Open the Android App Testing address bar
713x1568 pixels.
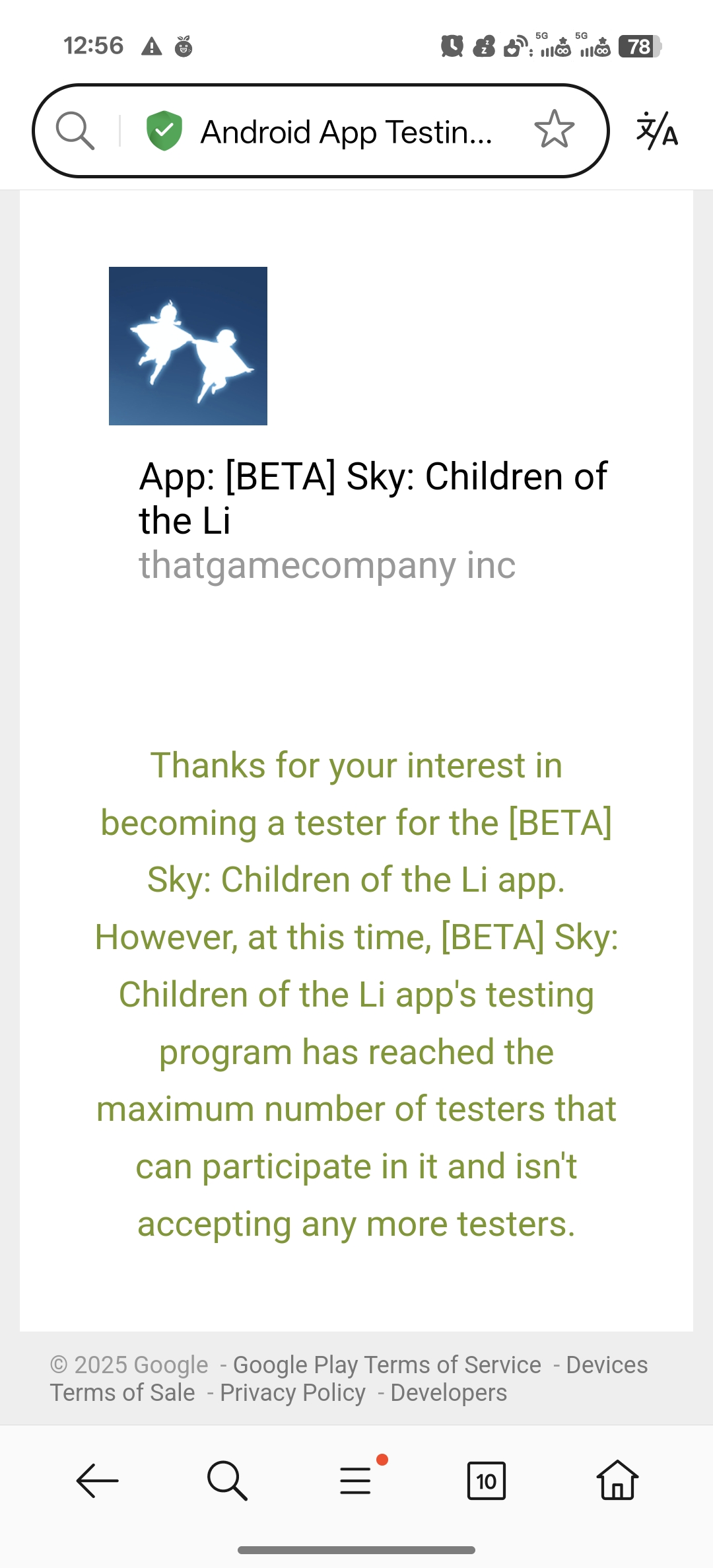pos(346,131)
